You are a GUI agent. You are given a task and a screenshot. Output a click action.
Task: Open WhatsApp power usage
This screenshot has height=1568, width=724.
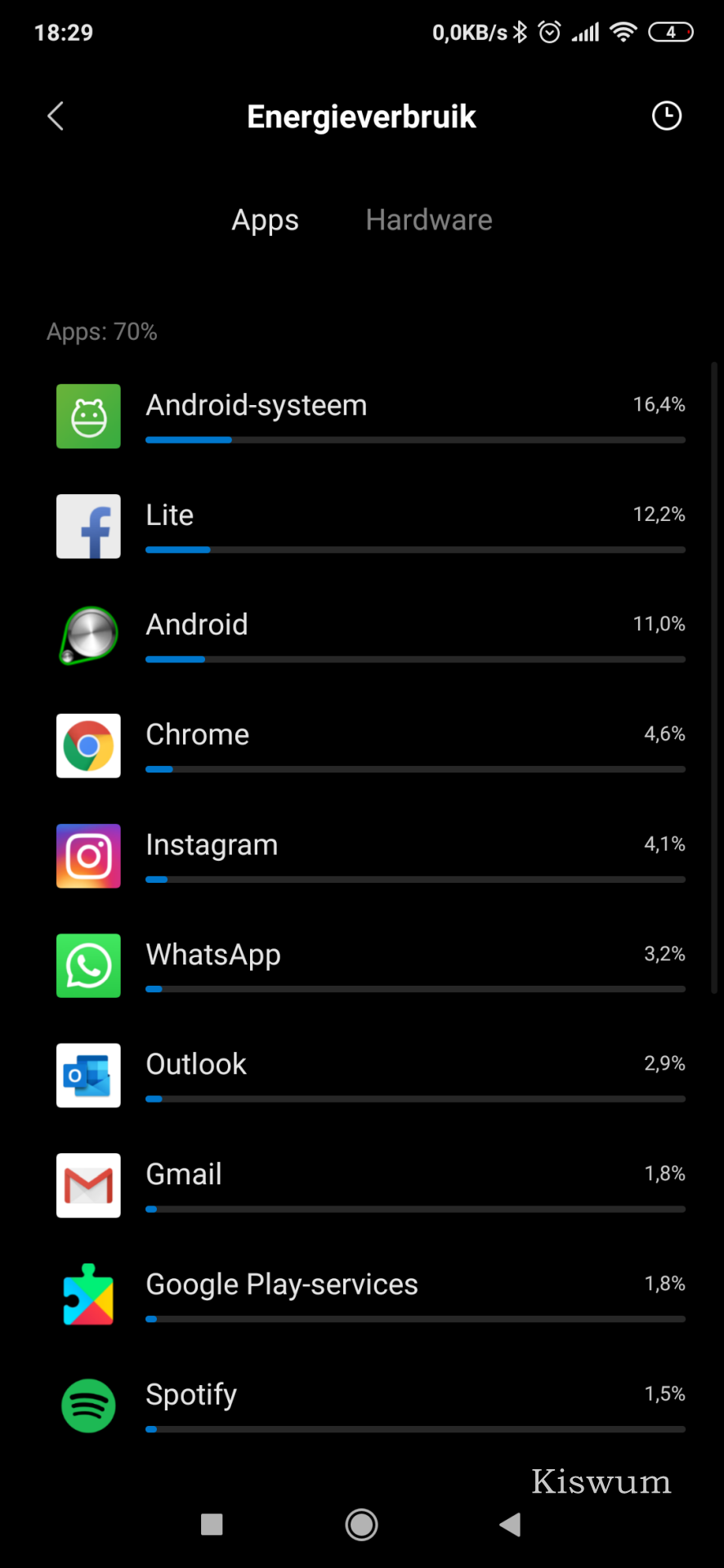click(x=370, y=966)
